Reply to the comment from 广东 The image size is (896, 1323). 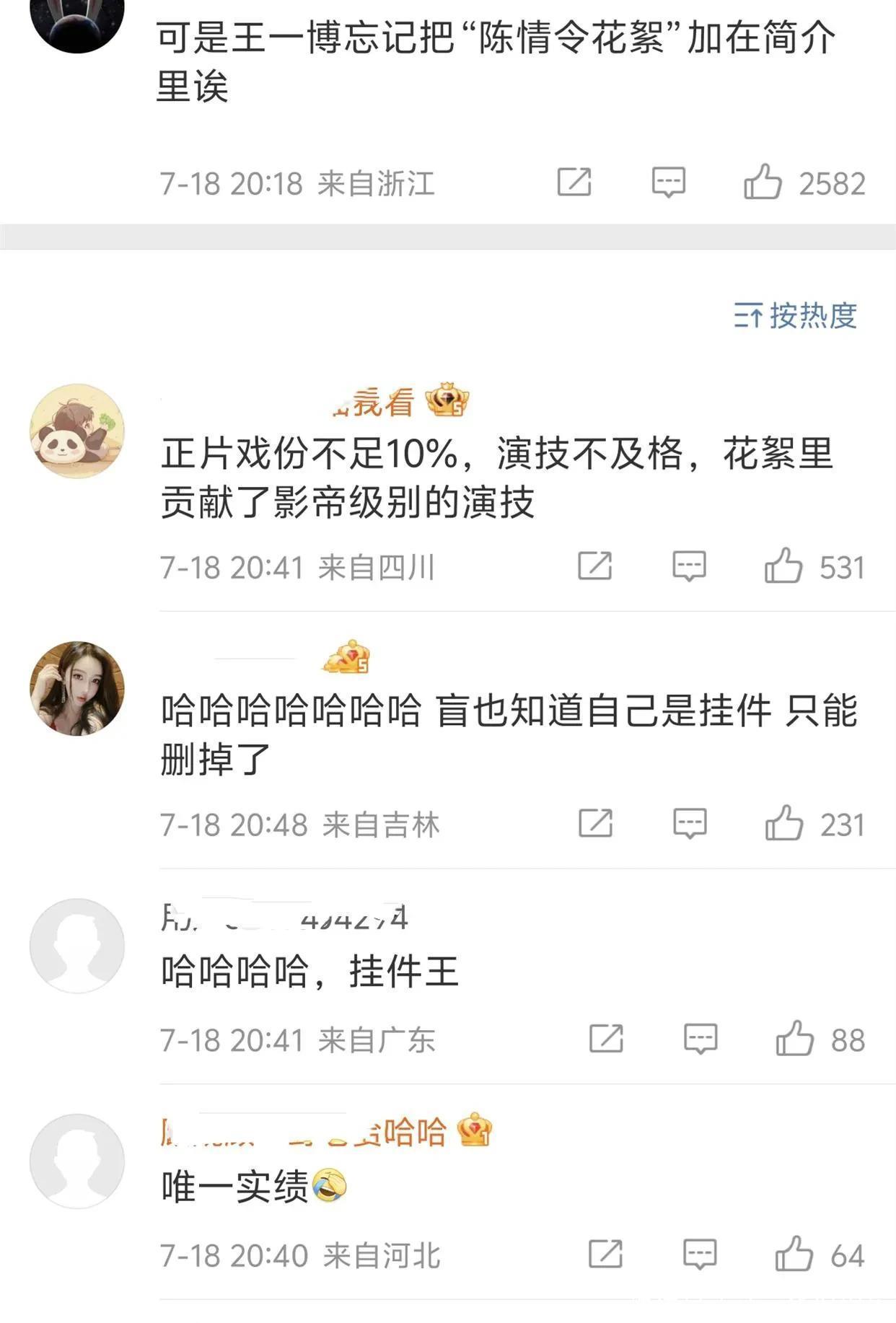[700, 1039]
